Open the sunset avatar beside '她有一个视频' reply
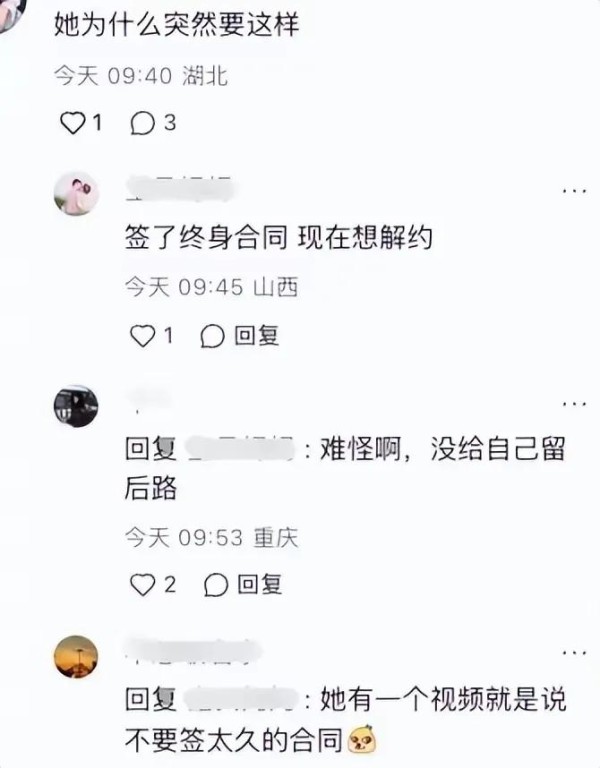Viewport: 600px width, 768px height. (76, 656)
